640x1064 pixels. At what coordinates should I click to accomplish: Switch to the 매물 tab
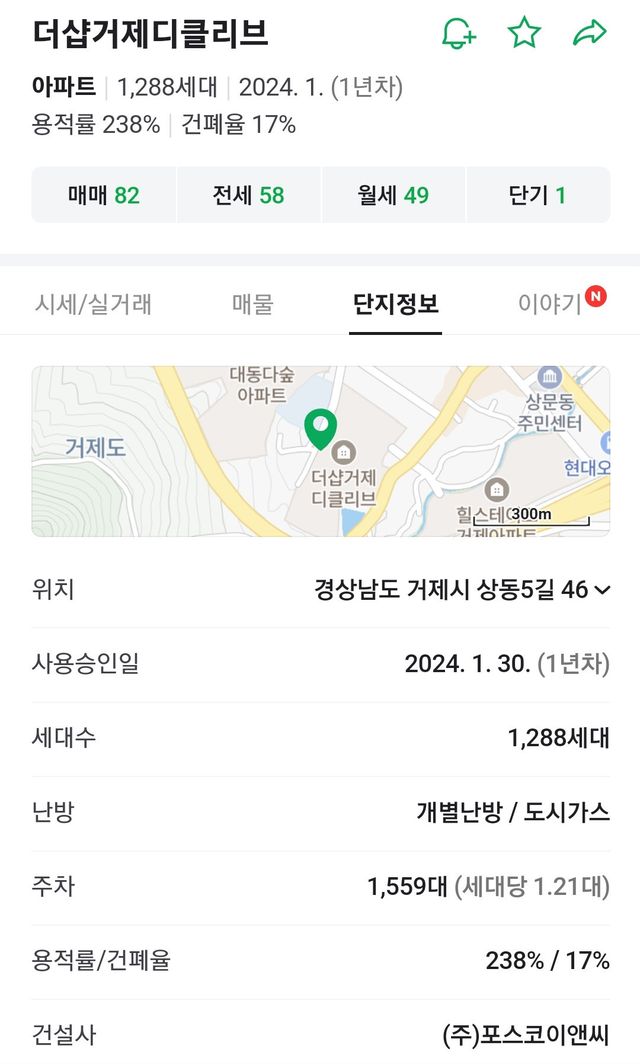click(x=252, y=304)
